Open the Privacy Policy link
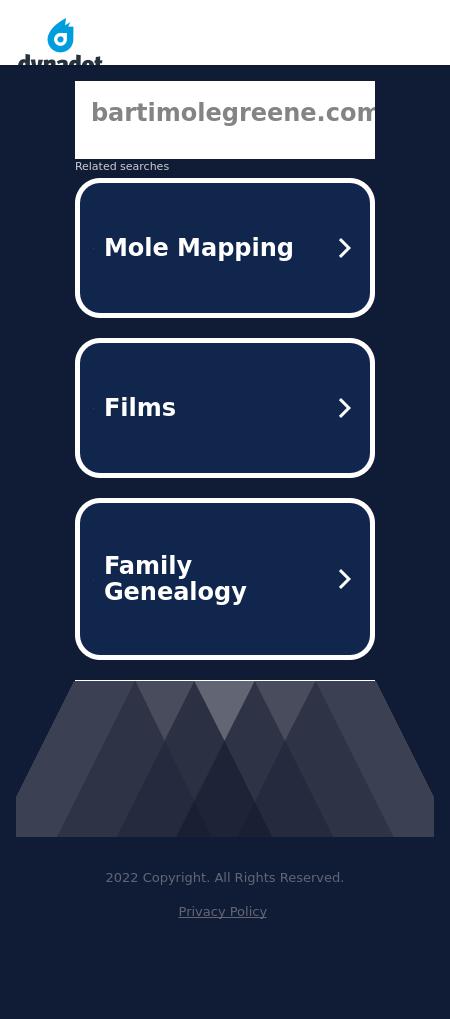The image size is (450, 1019). [222, 912]
